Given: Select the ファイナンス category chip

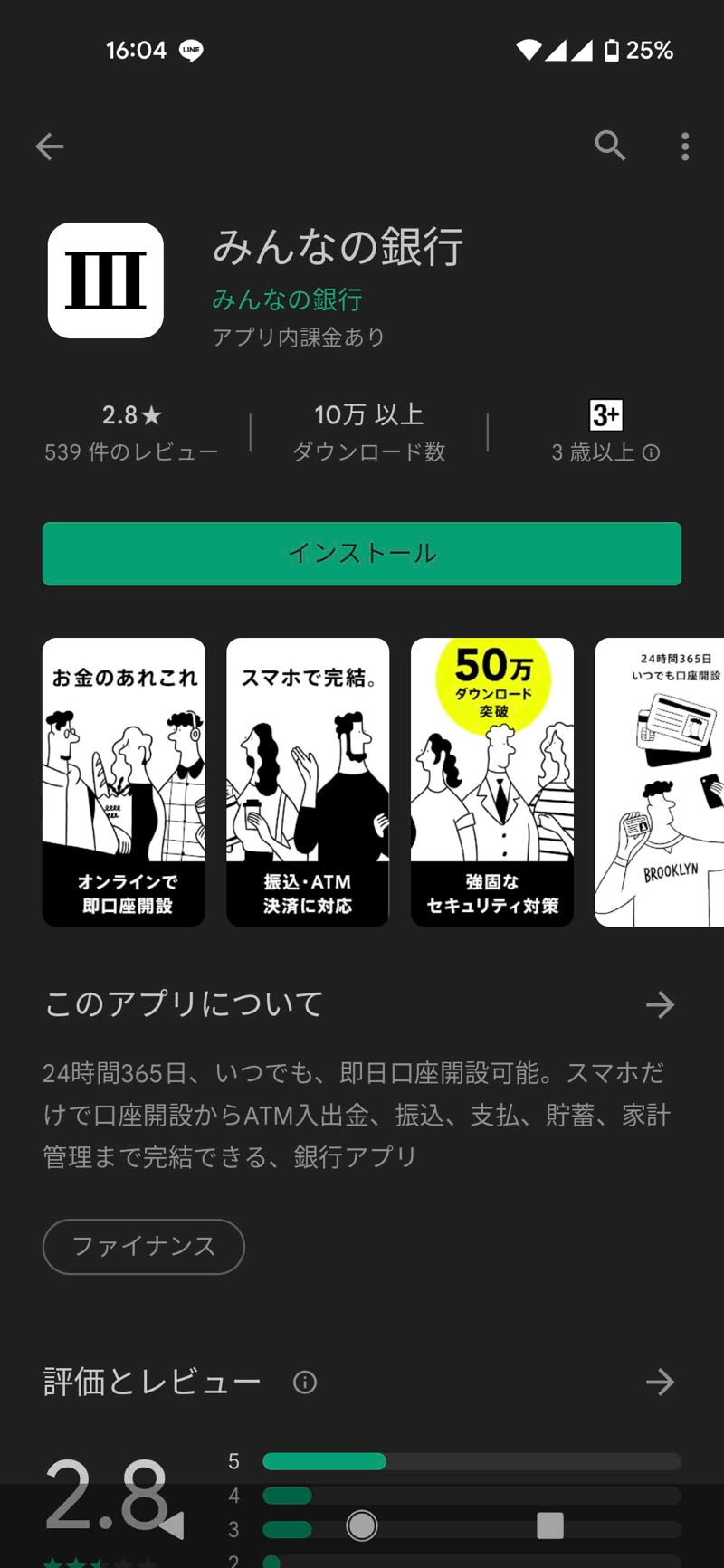Looking at the screenshot, I should [x=144, y=1247].
